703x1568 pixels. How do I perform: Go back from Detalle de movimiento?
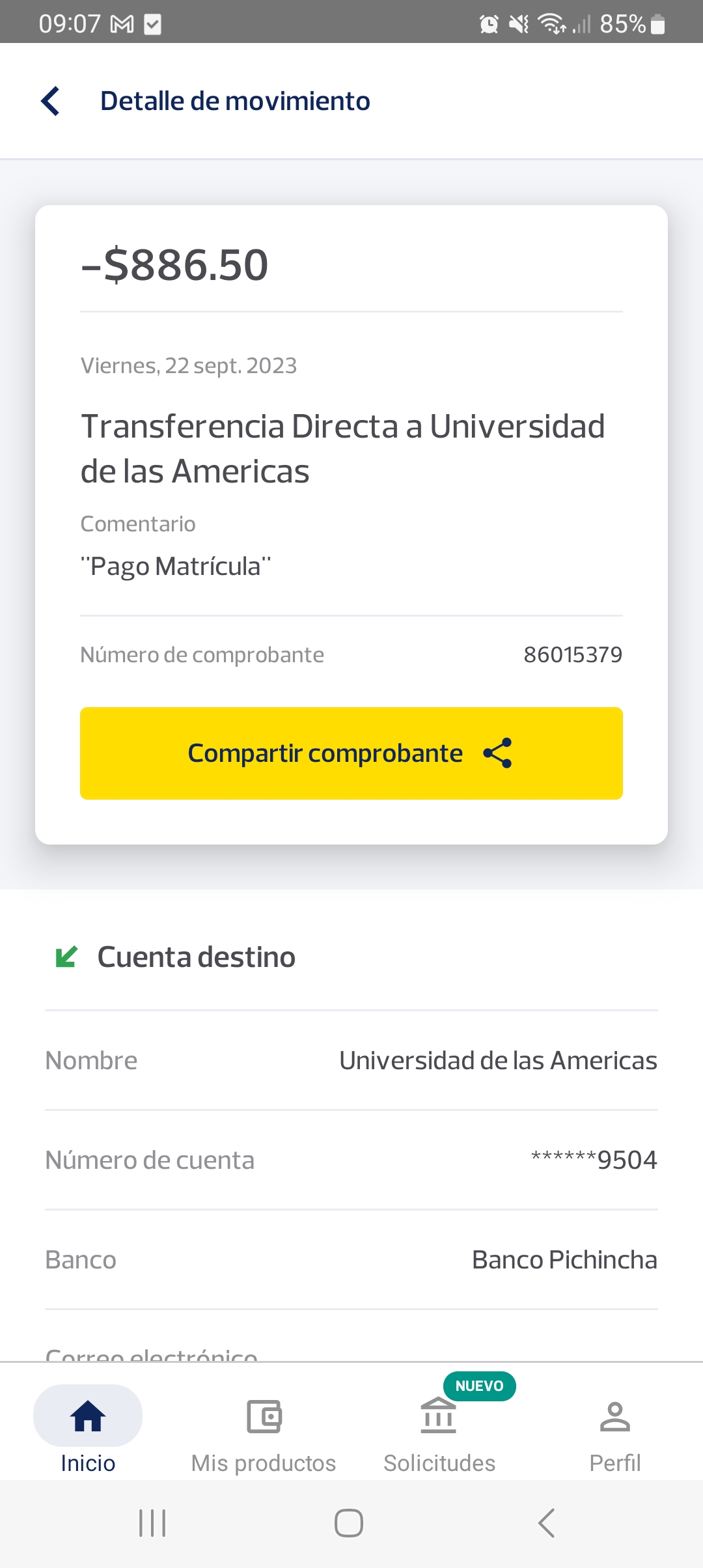click(51, 102)
